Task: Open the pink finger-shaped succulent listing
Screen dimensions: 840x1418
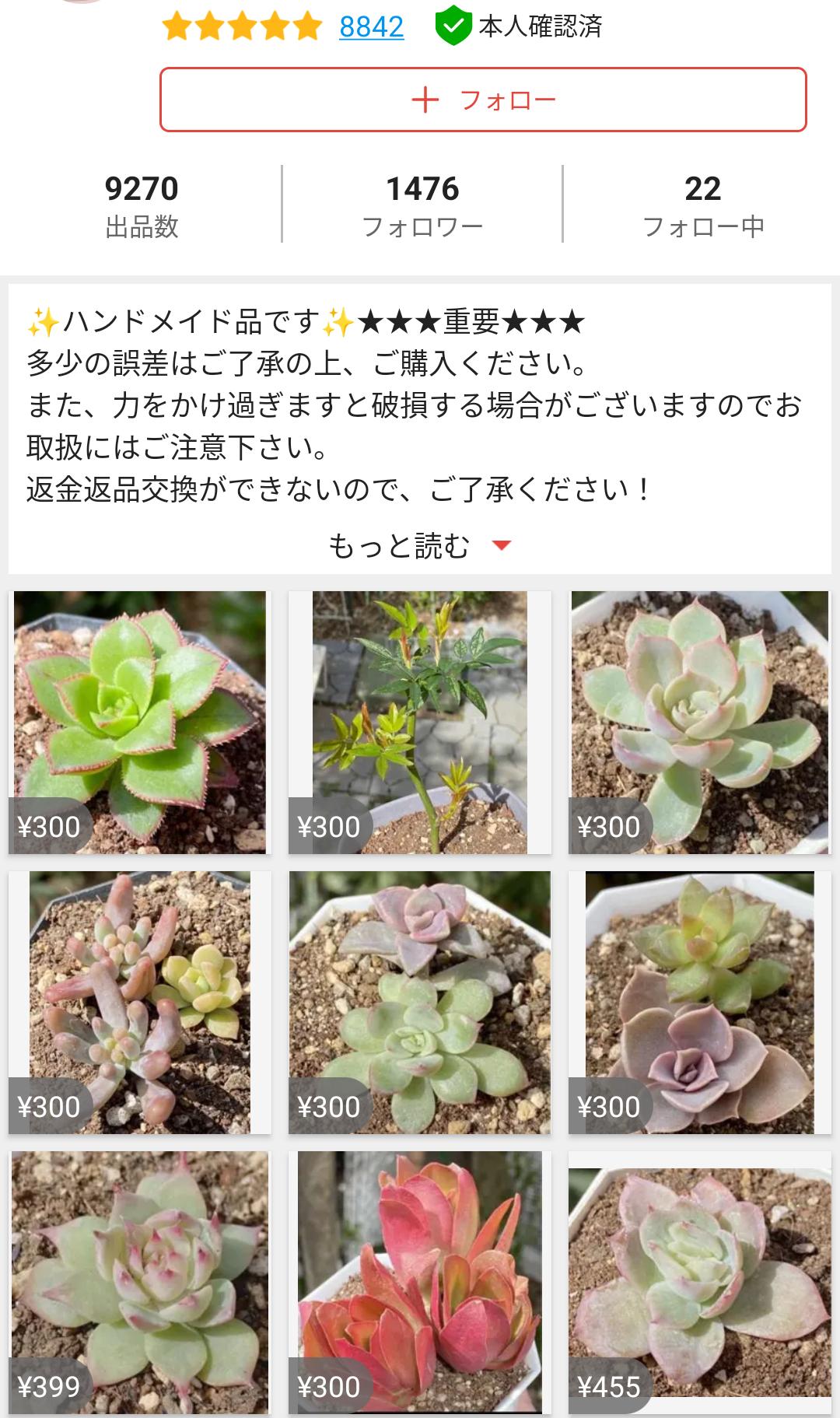Action: pyautogui.click(x=140, y=1002)
